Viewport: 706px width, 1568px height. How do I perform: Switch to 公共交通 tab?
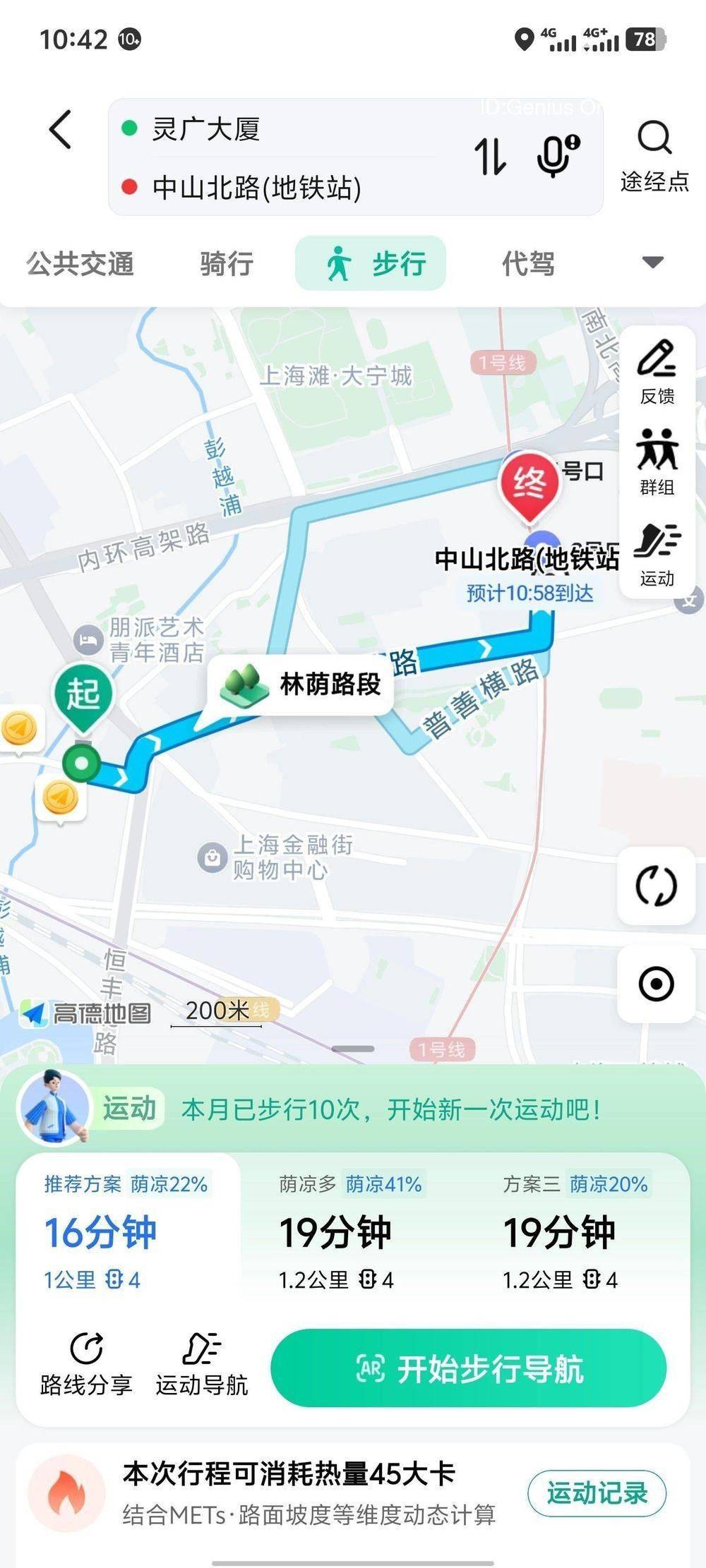(80, 264)
